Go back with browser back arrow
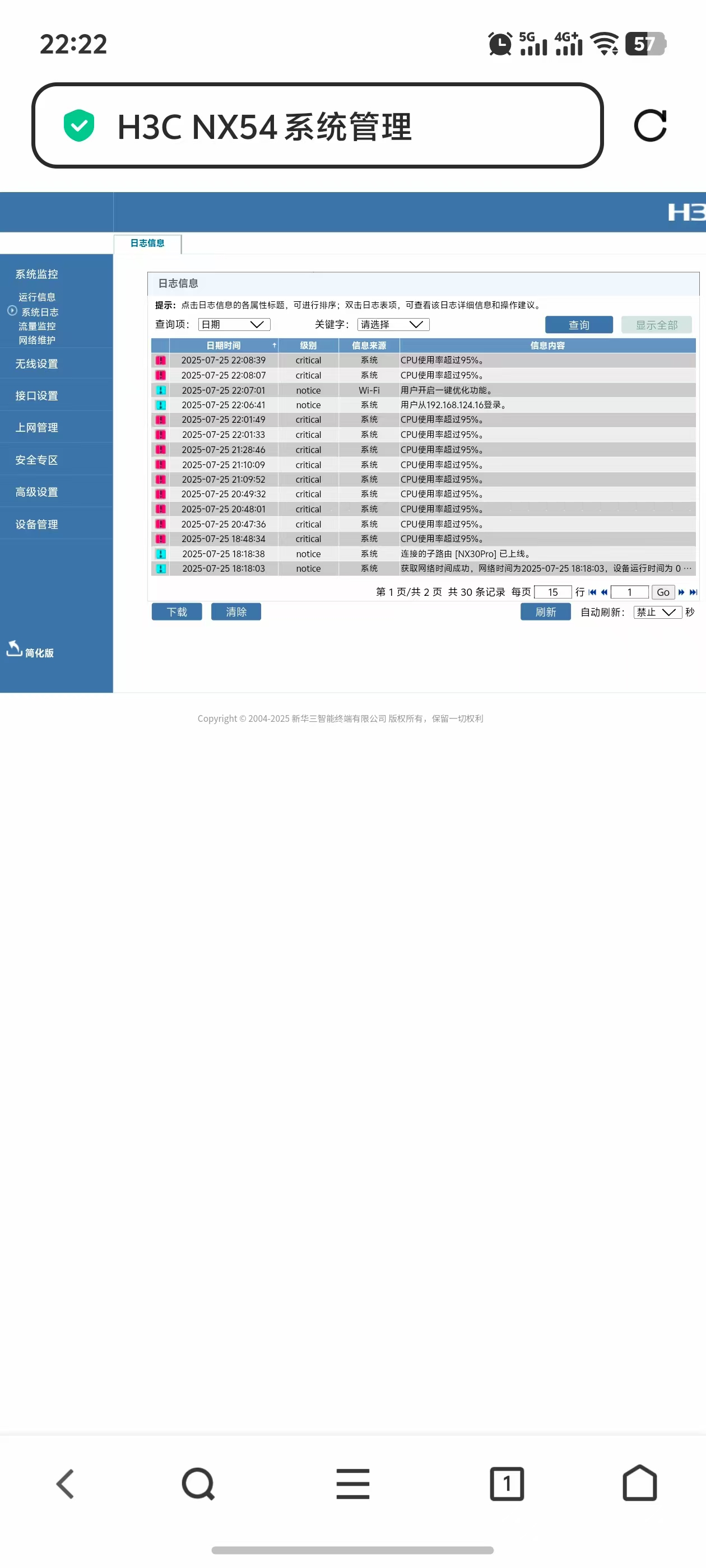 pos(65,1483)
